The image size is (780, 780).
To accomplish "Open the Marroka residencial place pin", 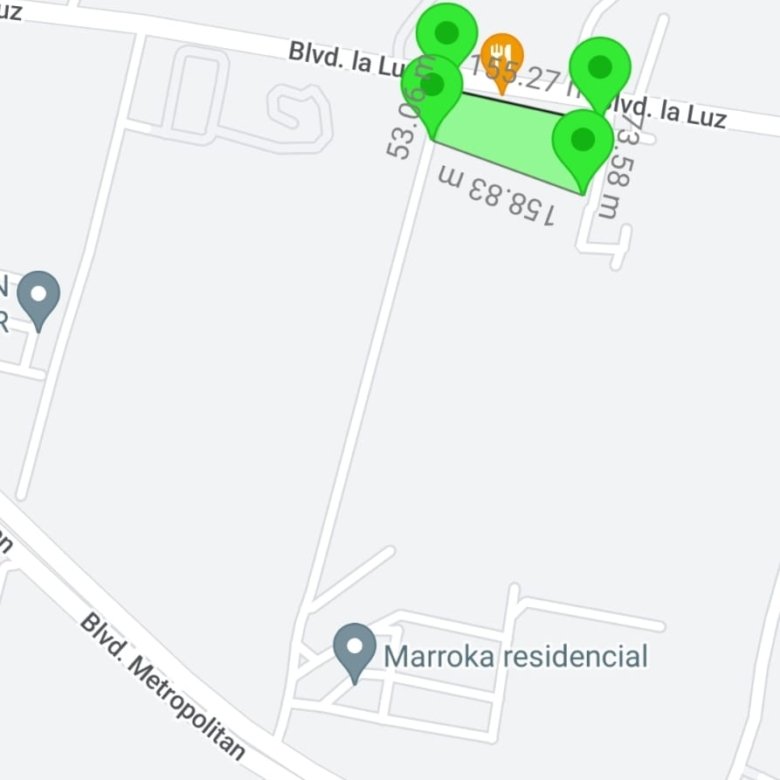I will click(x=354, y=653).
